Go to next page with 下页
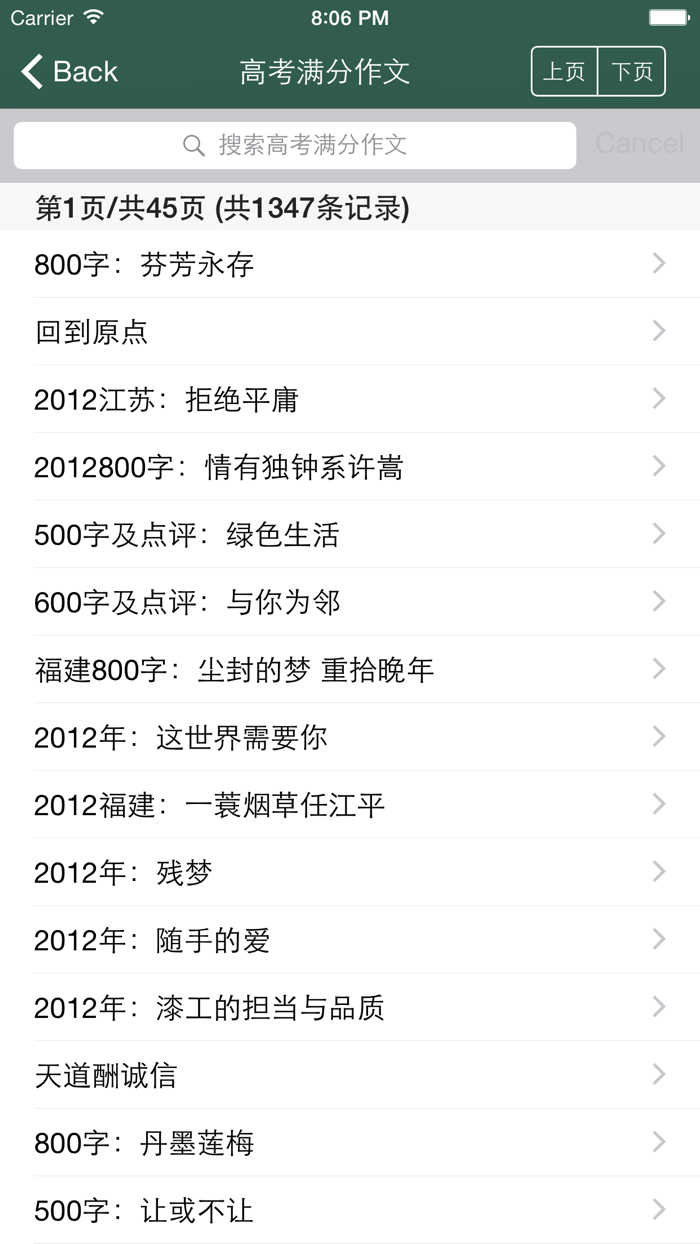Screen dimensions: 700x1244 pos(632,72)
